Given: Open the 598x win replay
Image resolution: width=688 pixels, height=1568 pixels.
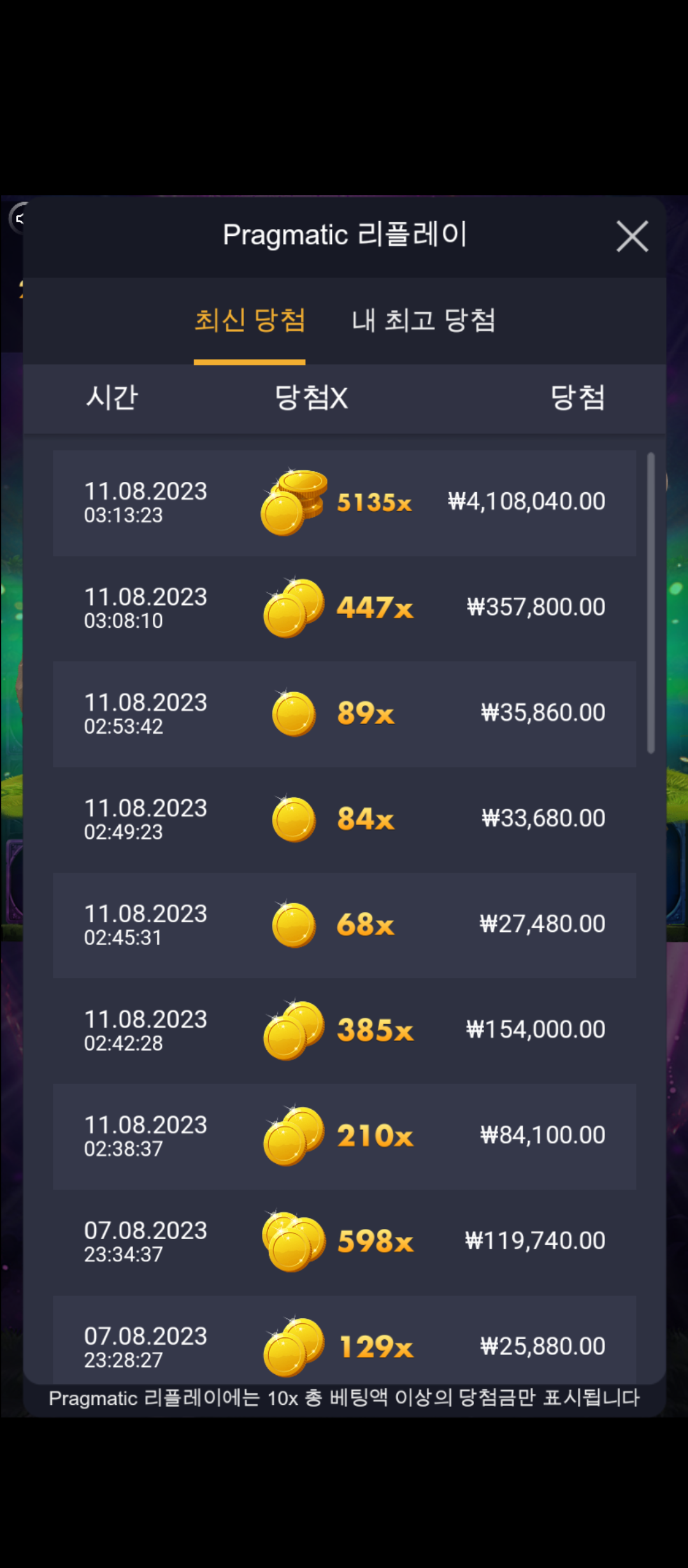Looking at the screenshot, I should 344,1242.
